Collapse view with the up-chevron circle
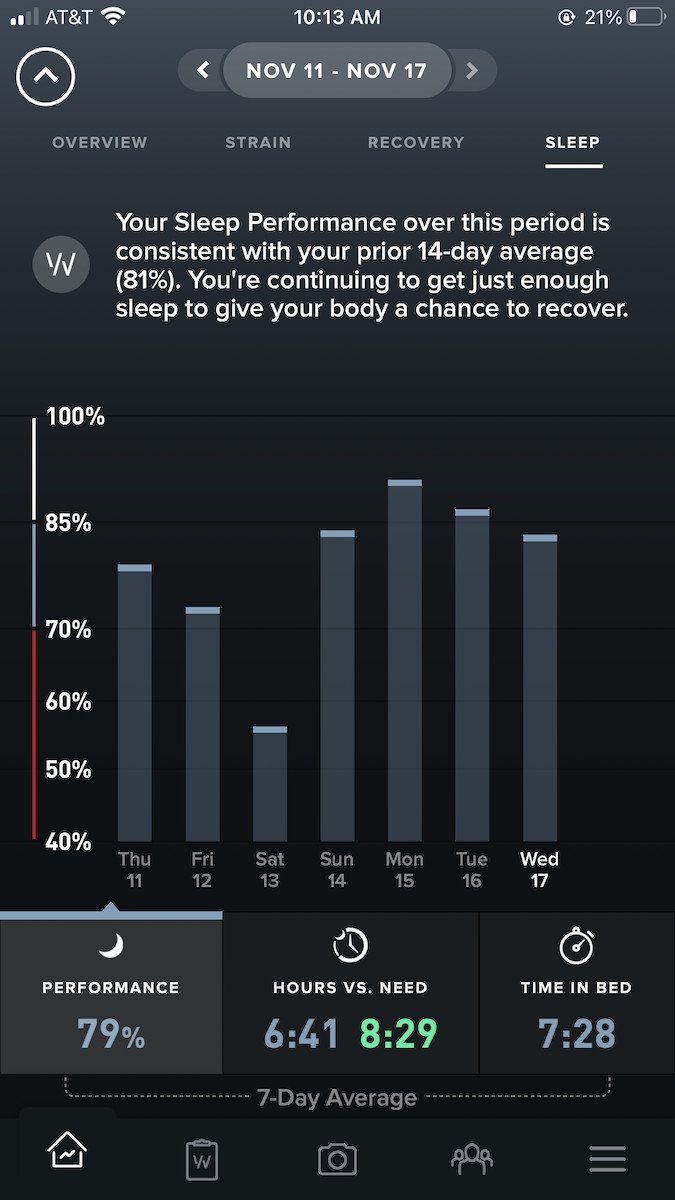 [46, 76]
